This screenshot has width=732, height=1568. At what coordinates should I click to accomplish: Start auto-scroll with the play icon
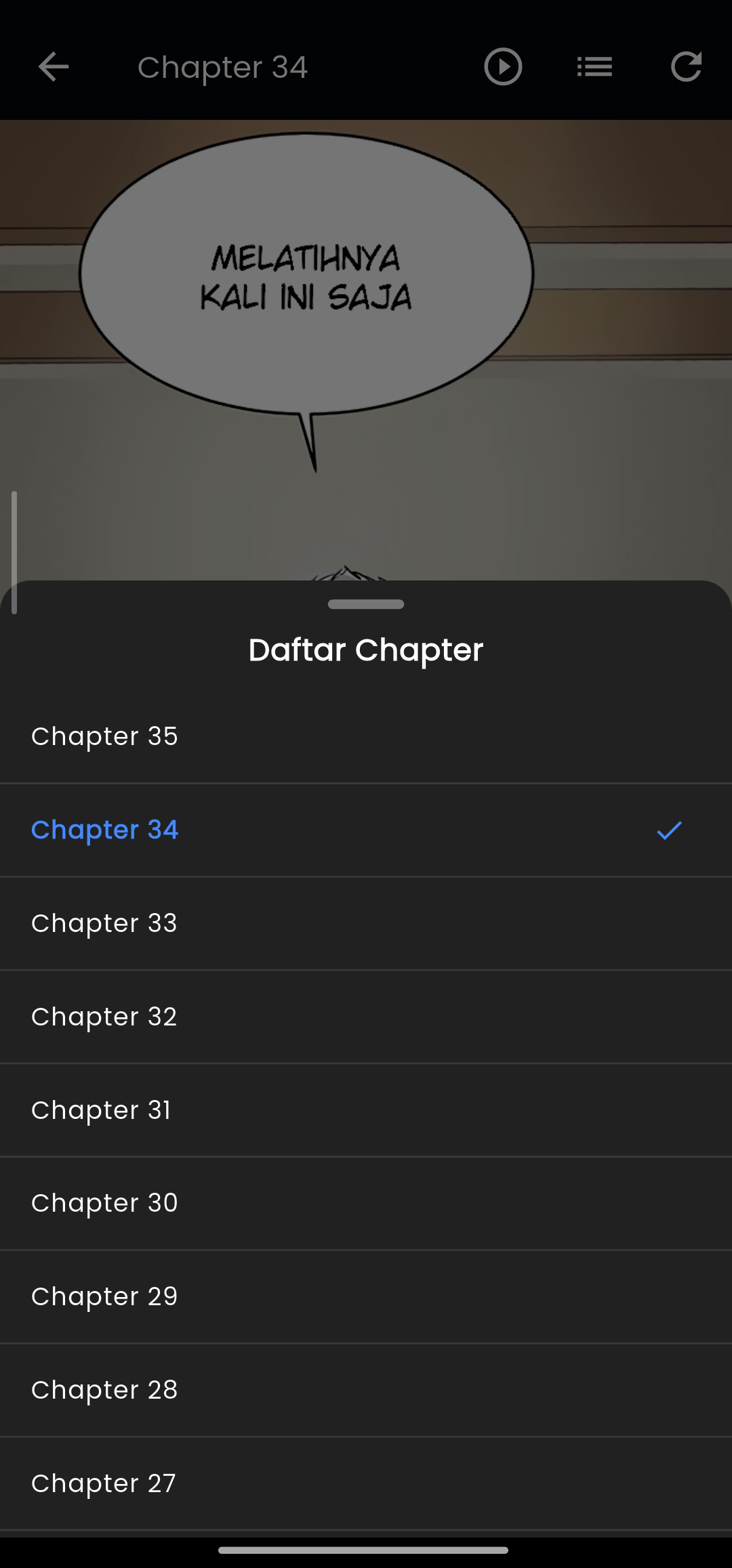(x=503, y=66)
